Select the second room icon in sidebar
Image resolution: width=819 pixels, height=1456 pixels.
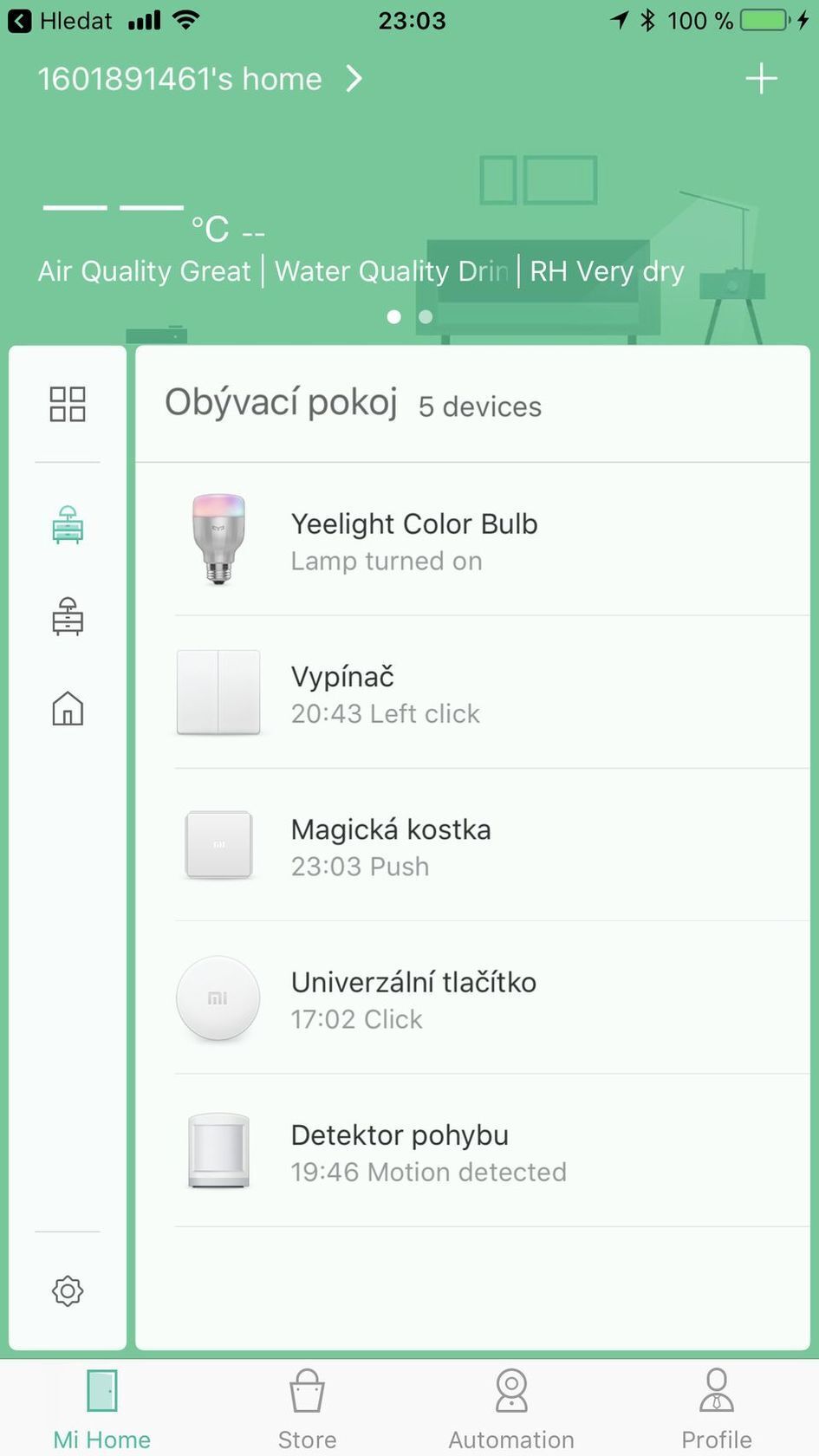(68, 617)
